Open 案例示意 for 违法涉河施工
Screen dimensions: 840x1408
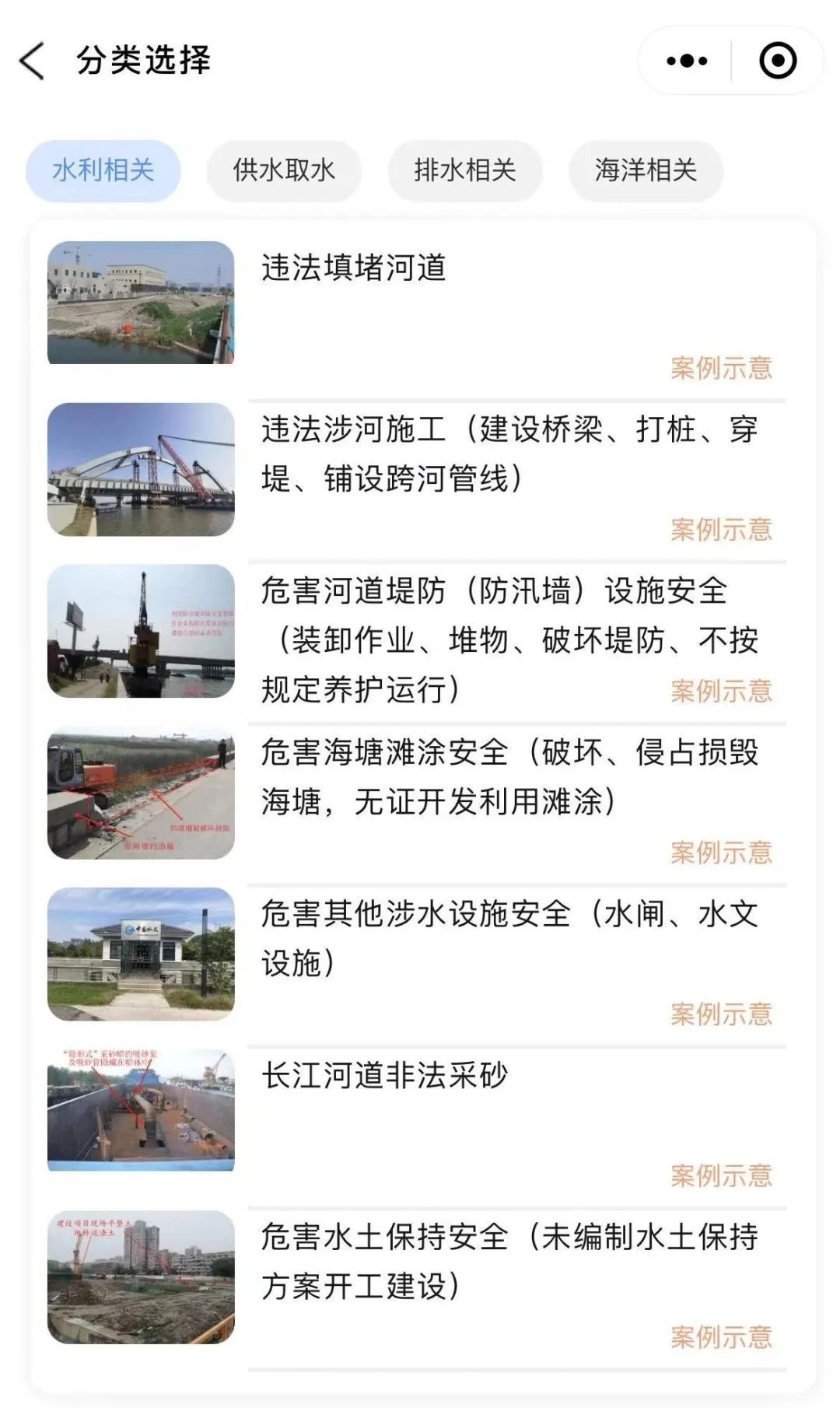pyautogui.click(x=721, y=530)
